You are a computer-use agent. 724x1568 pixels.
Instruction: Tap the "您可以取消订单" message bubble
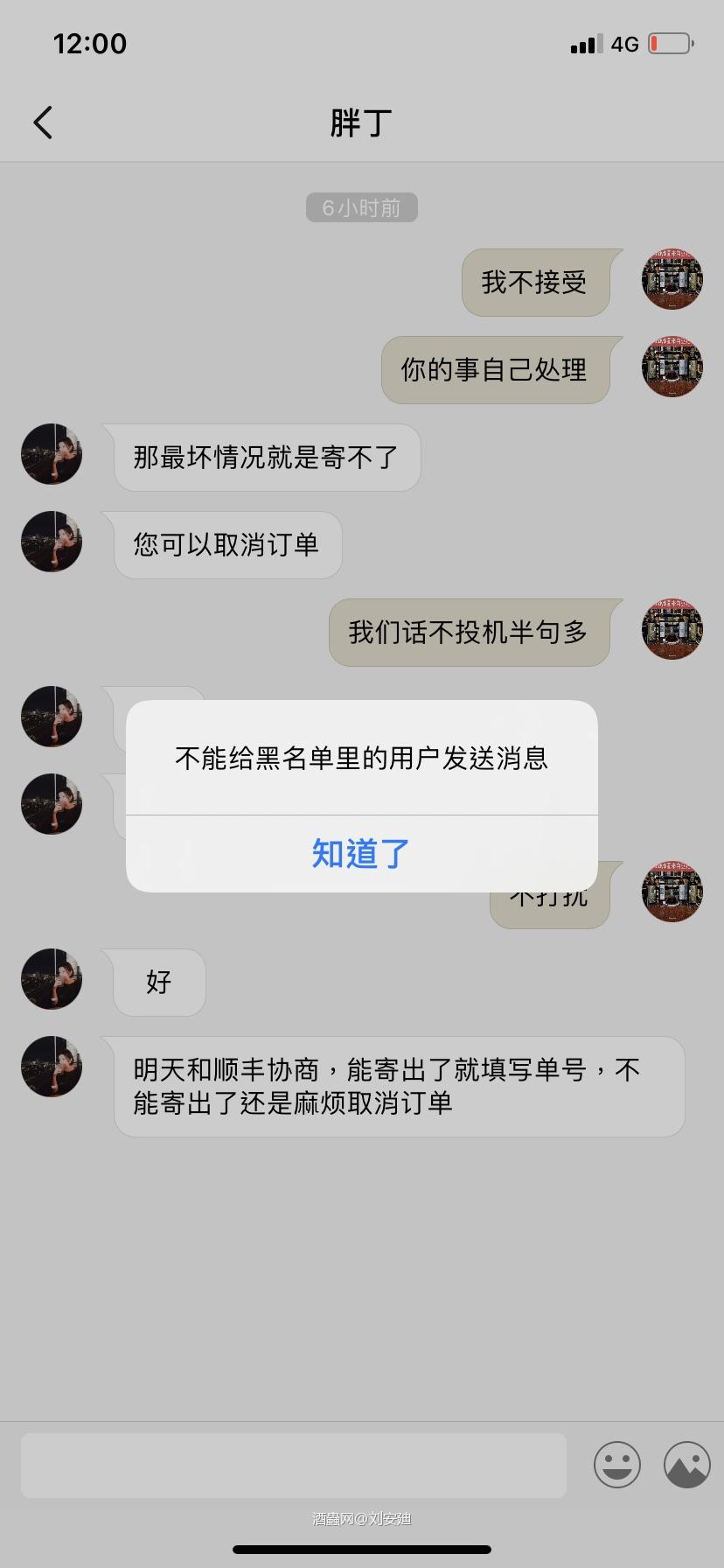pyautogui.click(x=226, y=544)
